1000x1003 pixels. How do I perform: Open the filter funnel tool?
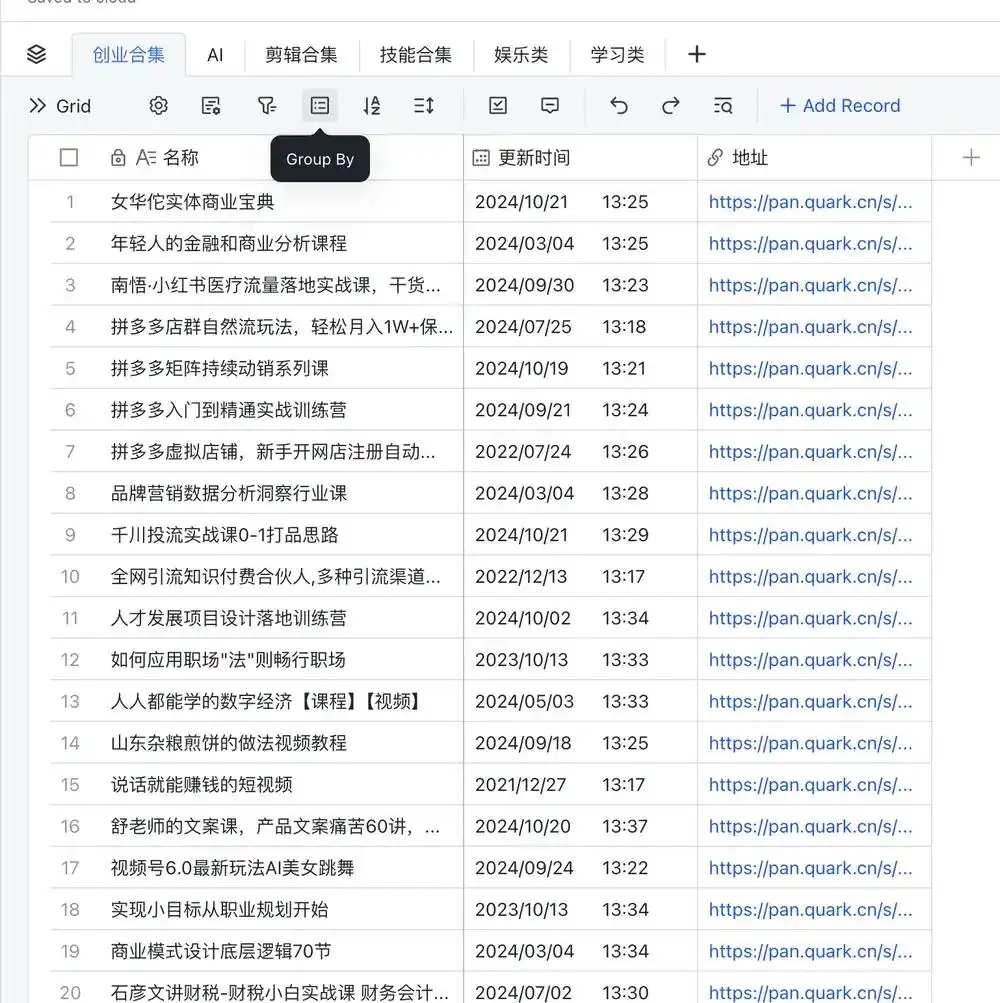tap(266, 106)
